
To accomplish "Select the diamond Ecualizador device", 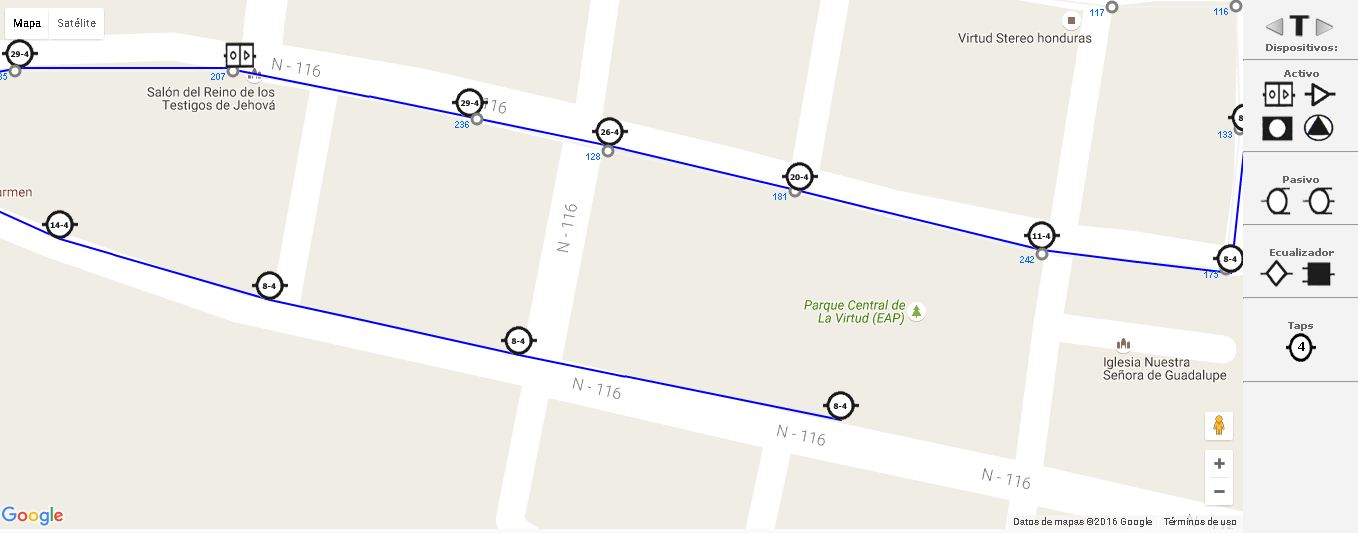I will 1277,274.
